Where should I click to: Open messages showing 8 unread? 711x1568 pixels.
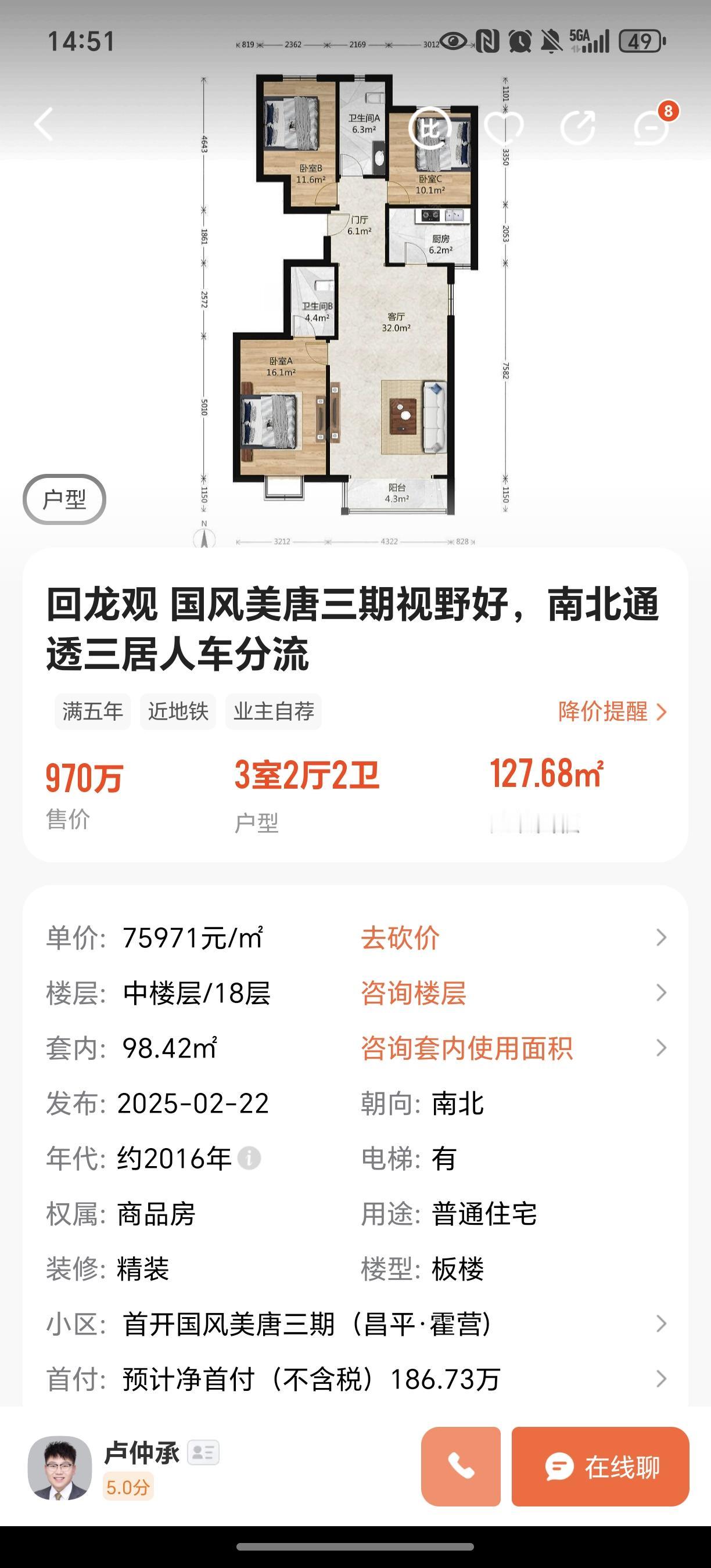point(650,128)
